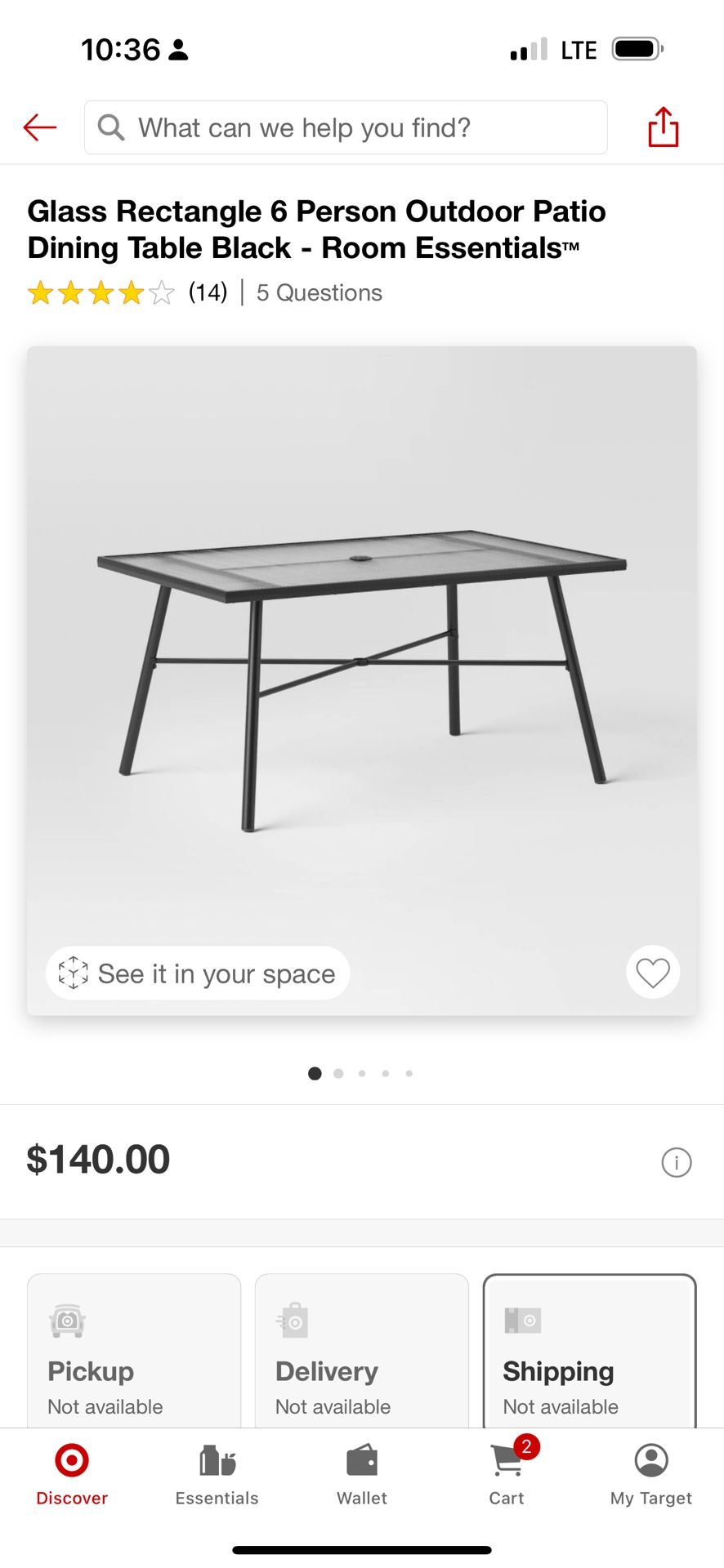Favorite the table with the heart icon
Viewport: 724px width, 1568px height.
pyautogui.click(x=652, y=972)
